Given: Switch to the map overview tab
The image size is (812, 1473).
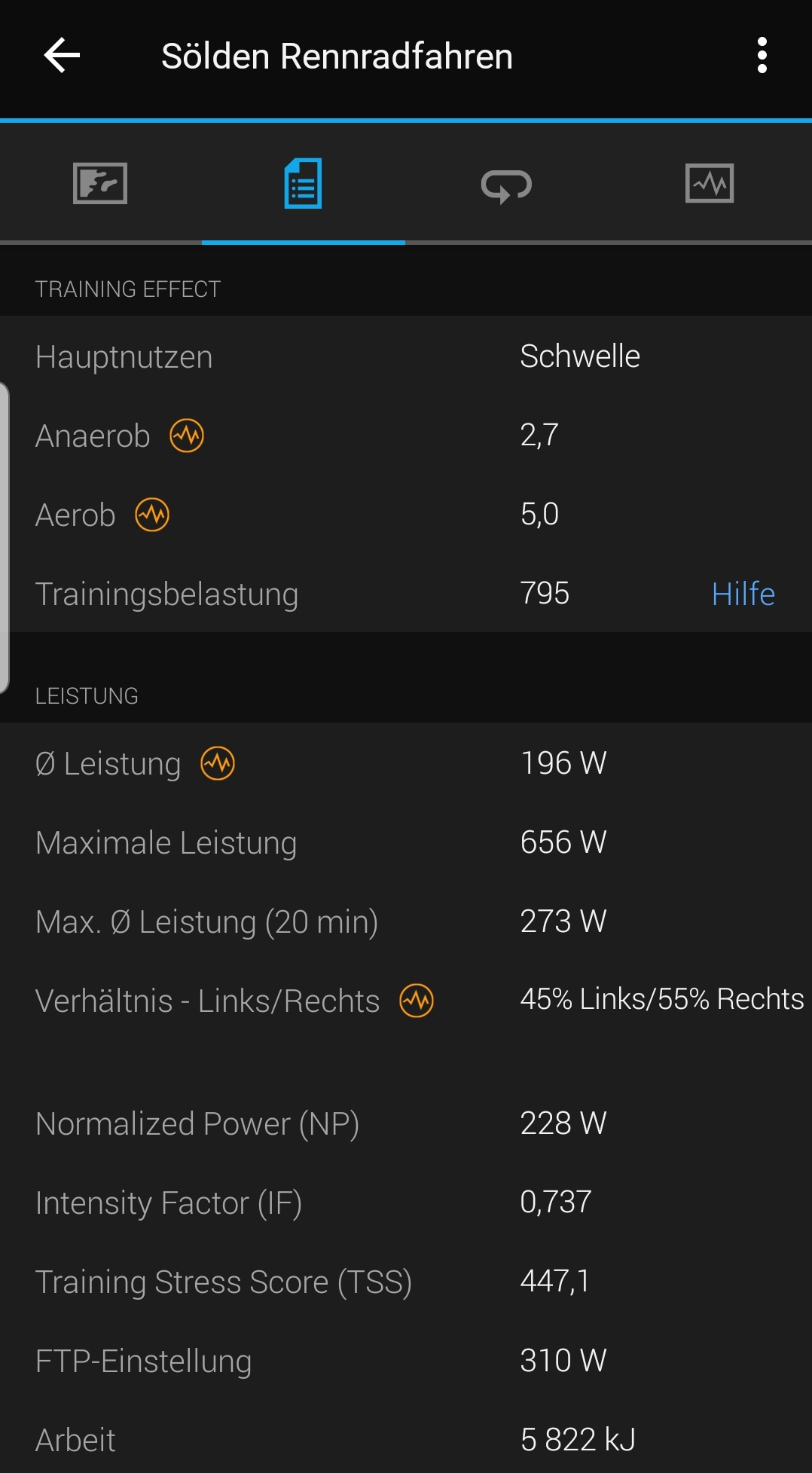Looking at the screenshot, I should point(100,183).
